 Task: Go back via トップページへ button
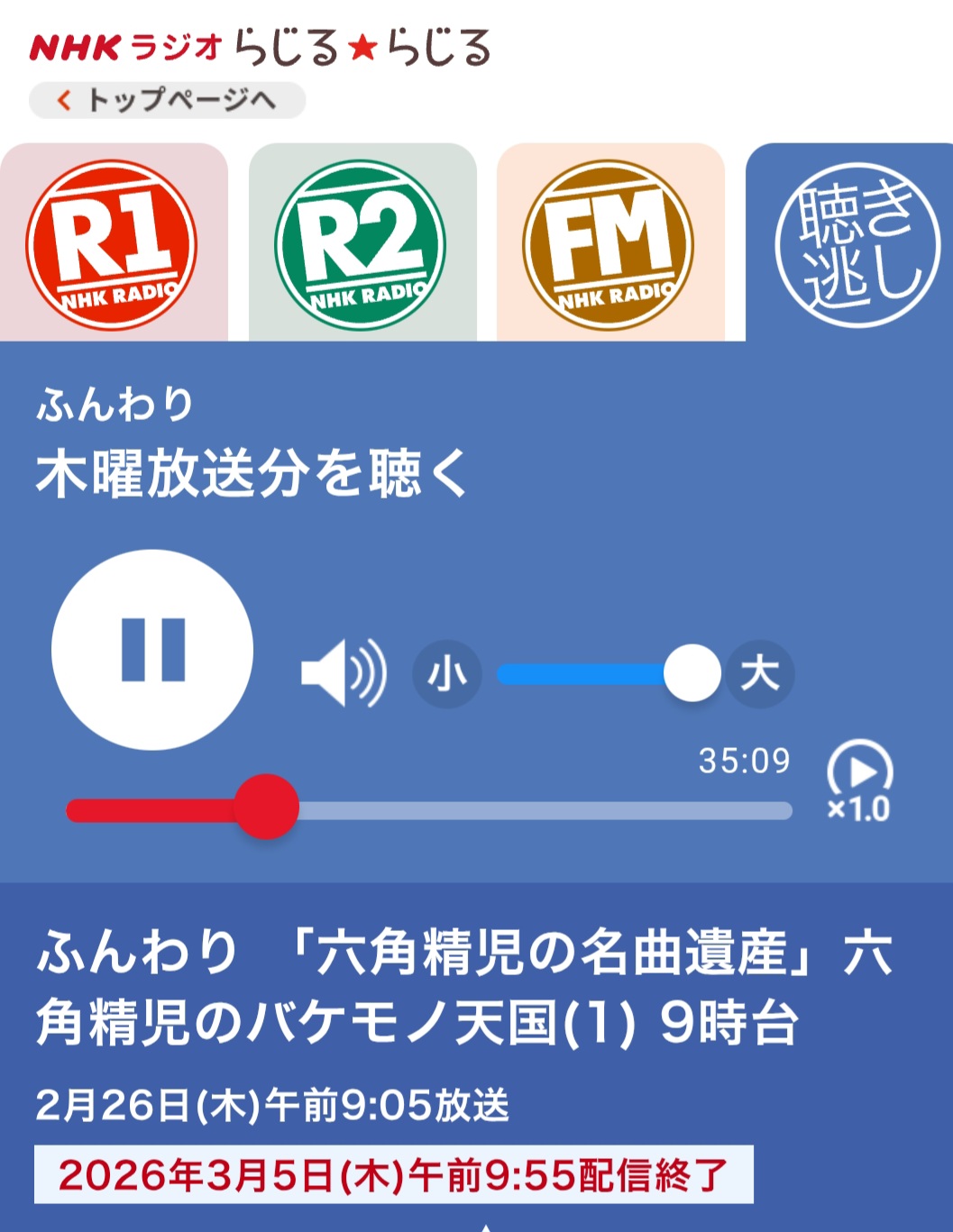coord(168,100)
